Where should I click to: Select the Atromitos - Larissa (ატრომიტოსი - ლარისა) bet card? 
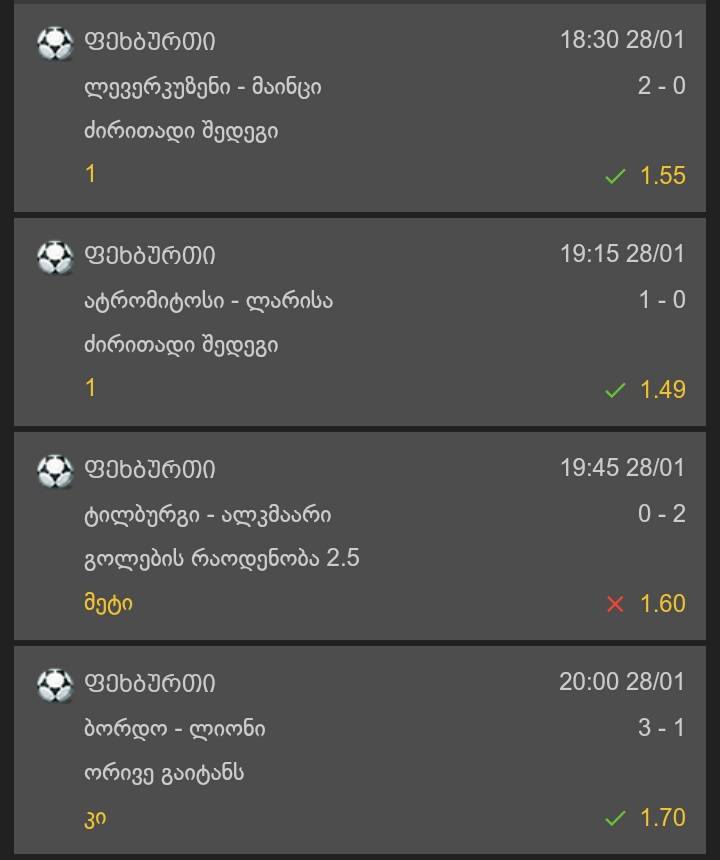pos(360,322)
